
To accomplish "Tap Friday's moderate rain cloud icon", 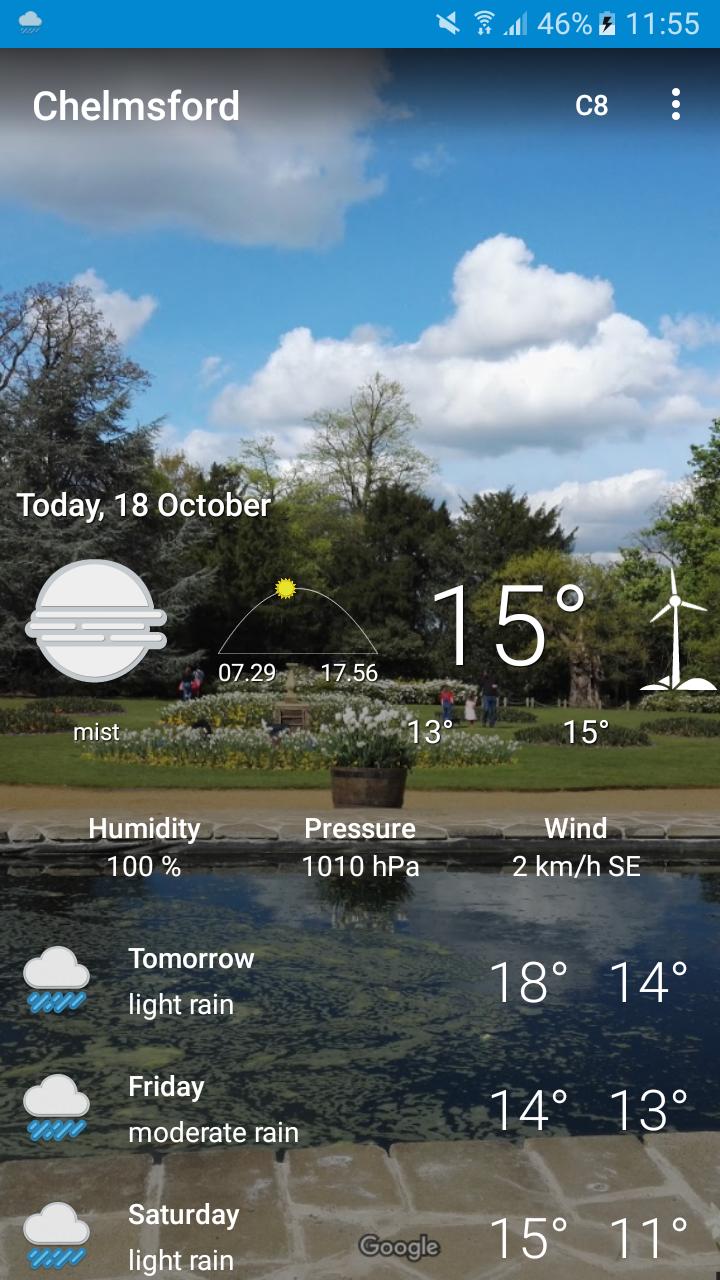I will tap(57, 1104).
